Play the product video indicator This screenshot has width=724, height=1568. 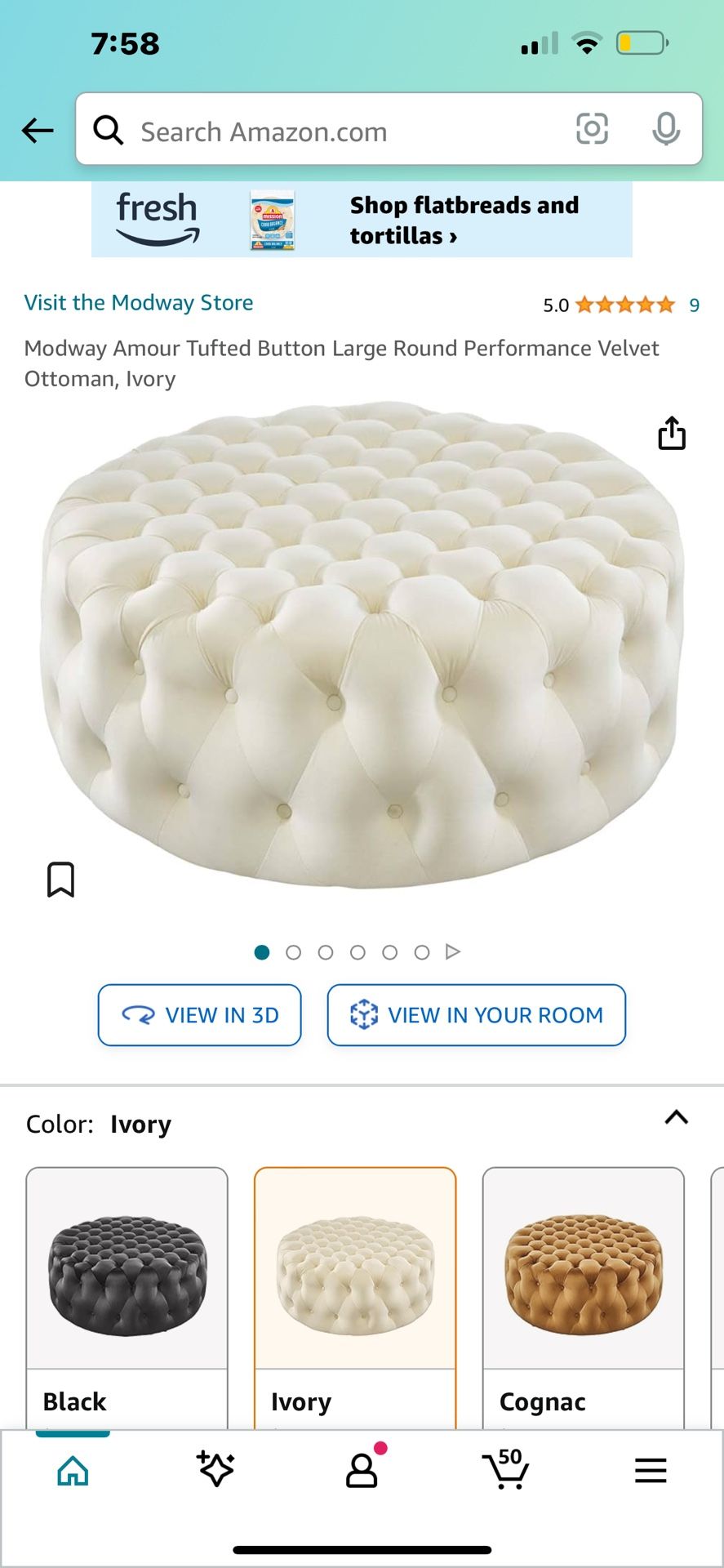[453, 952]
